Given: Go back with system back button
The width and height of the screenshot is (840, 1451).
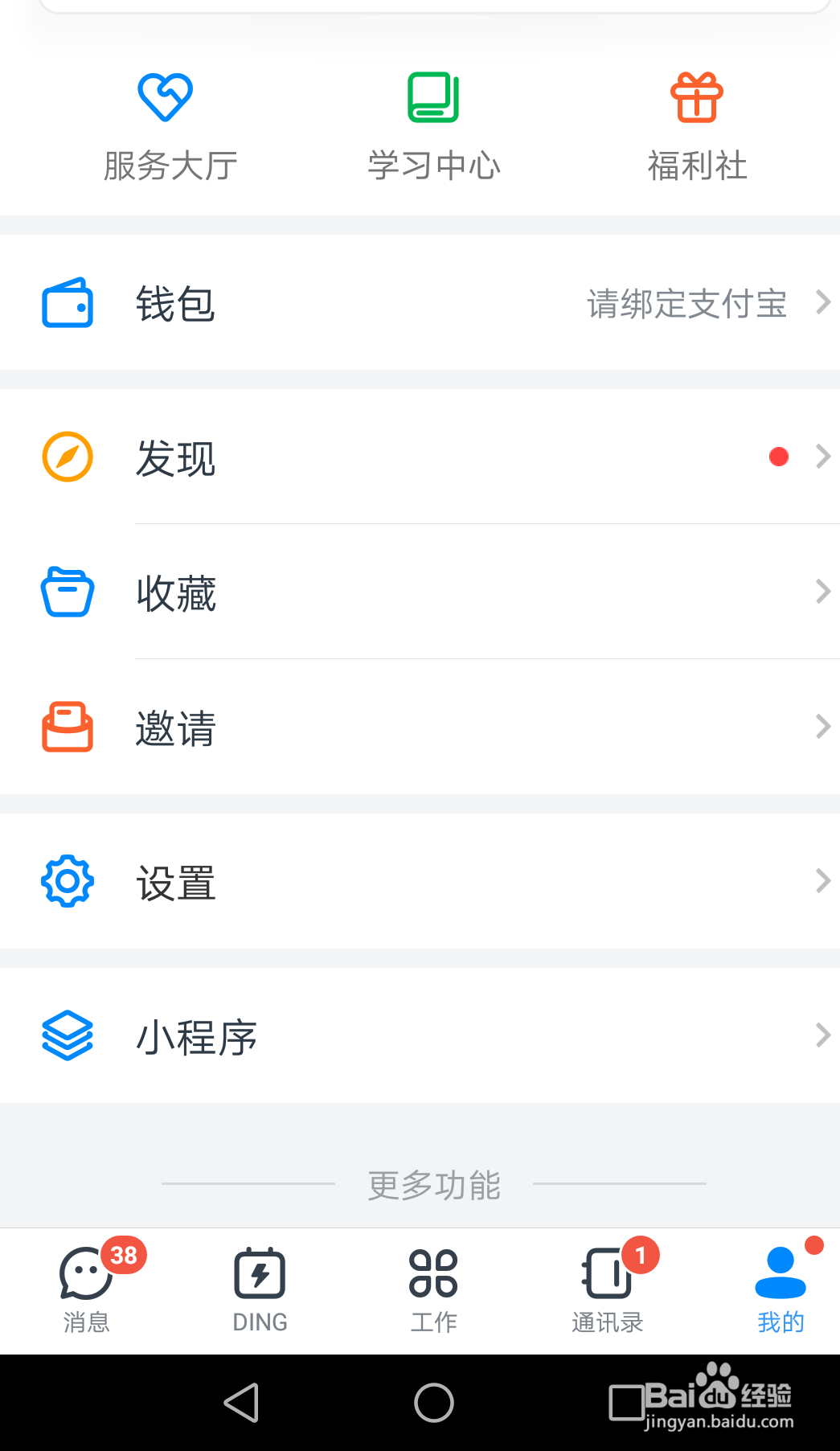Looking at the screenshot, I should [241, 1403].
